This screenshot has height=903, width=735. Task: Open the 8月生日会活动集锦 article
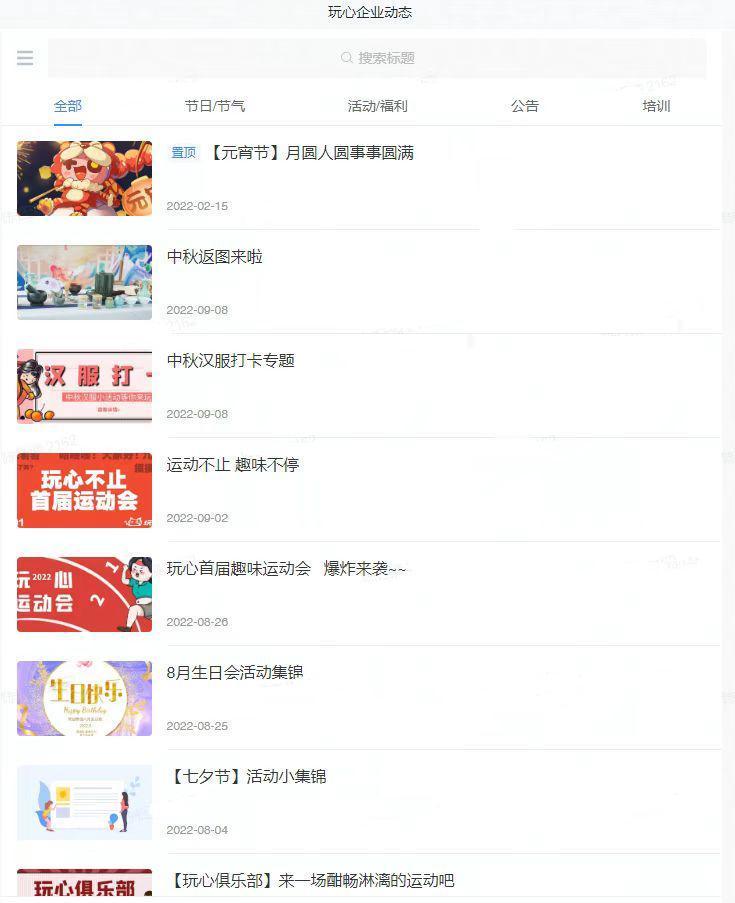pos(235,673)
